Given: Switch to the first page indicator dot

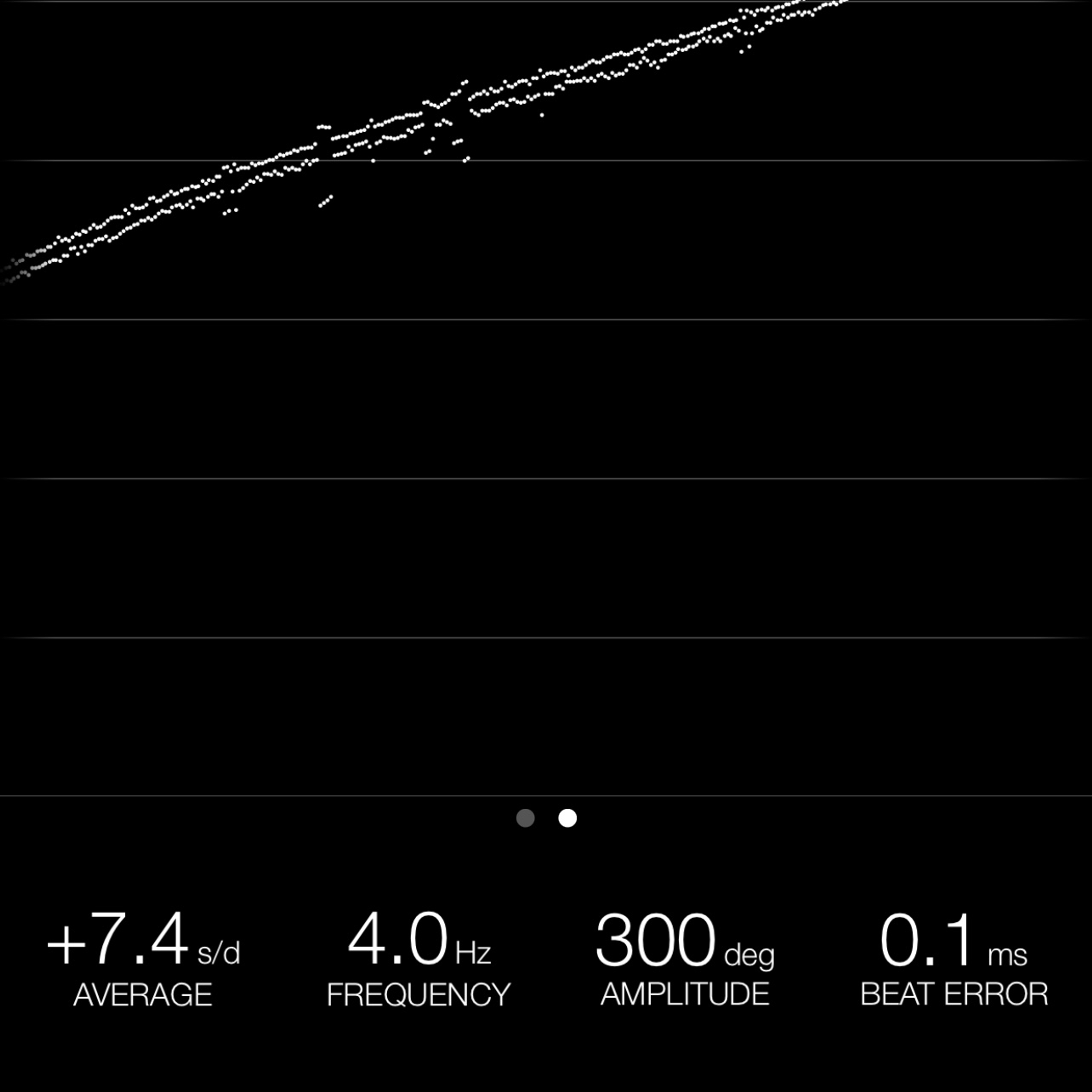Looking at the screenshot, I should (x=526, y=818).
